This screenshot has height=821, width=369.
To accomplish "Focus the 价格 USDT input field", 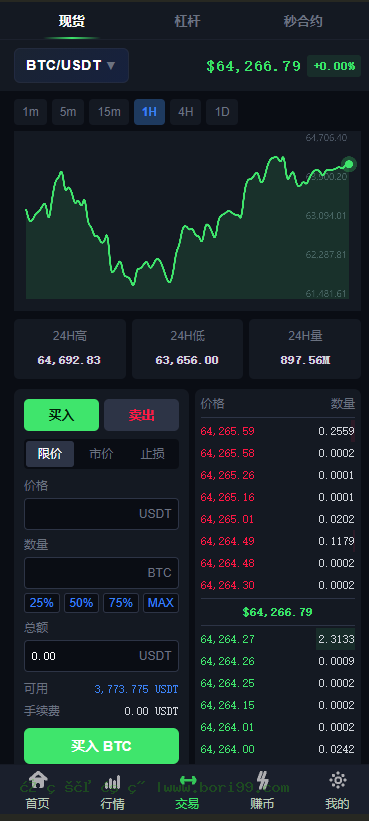I will point(102,514).
